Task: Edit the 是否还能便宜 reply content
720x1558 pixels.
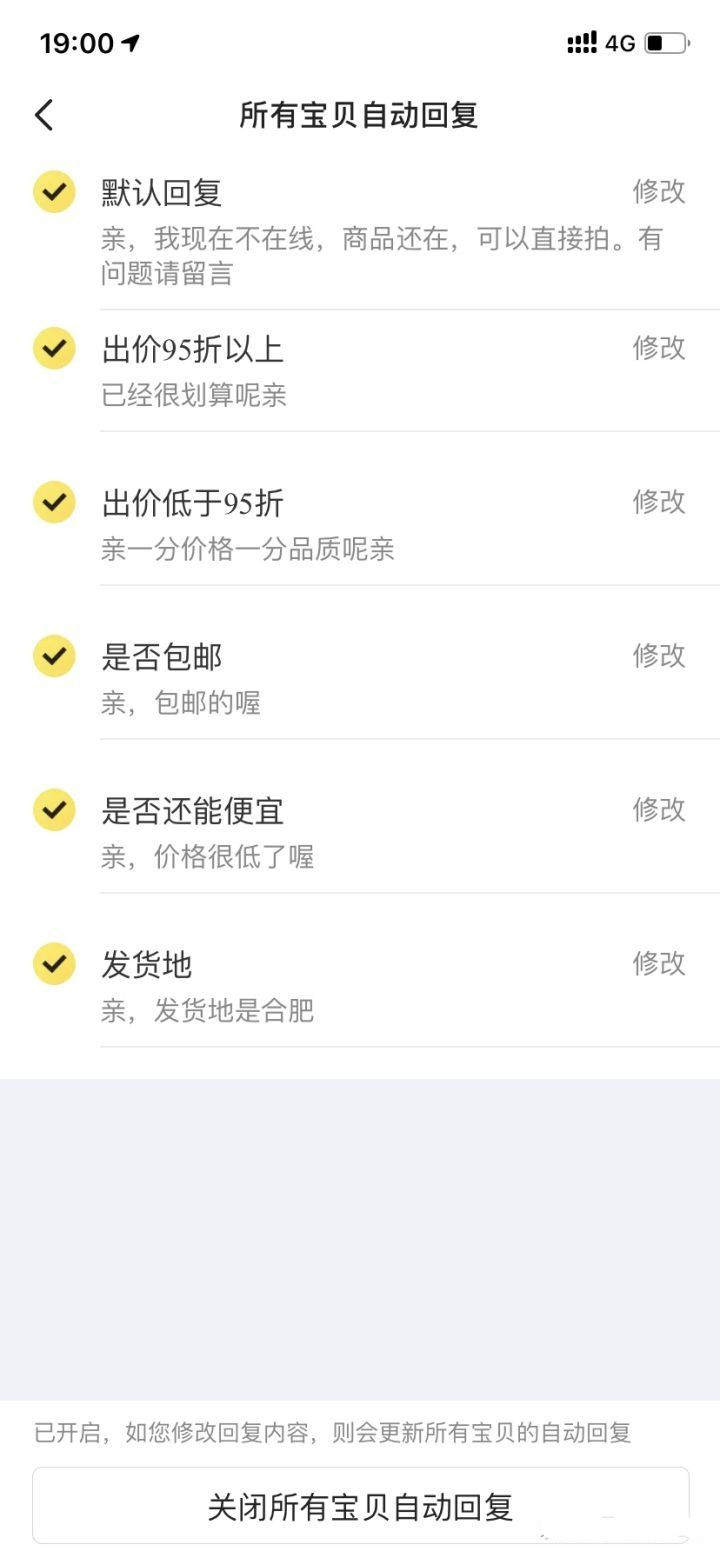Action: tap(657, 811)
